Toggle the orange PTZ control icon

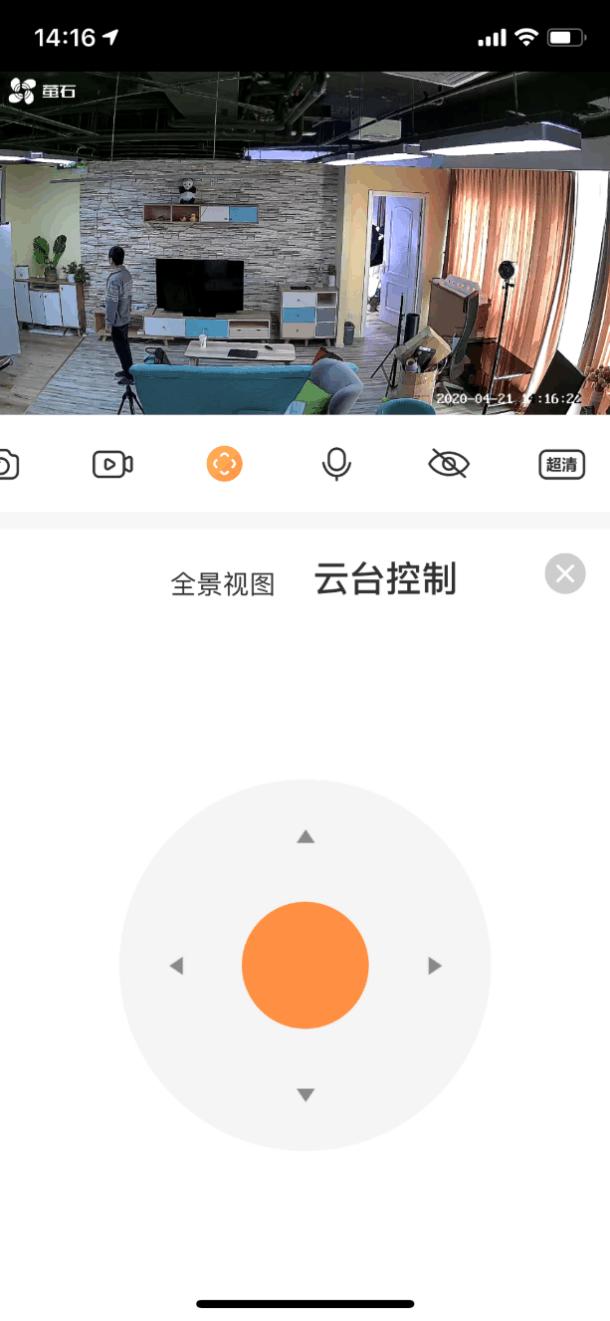[x=224, y=464]
